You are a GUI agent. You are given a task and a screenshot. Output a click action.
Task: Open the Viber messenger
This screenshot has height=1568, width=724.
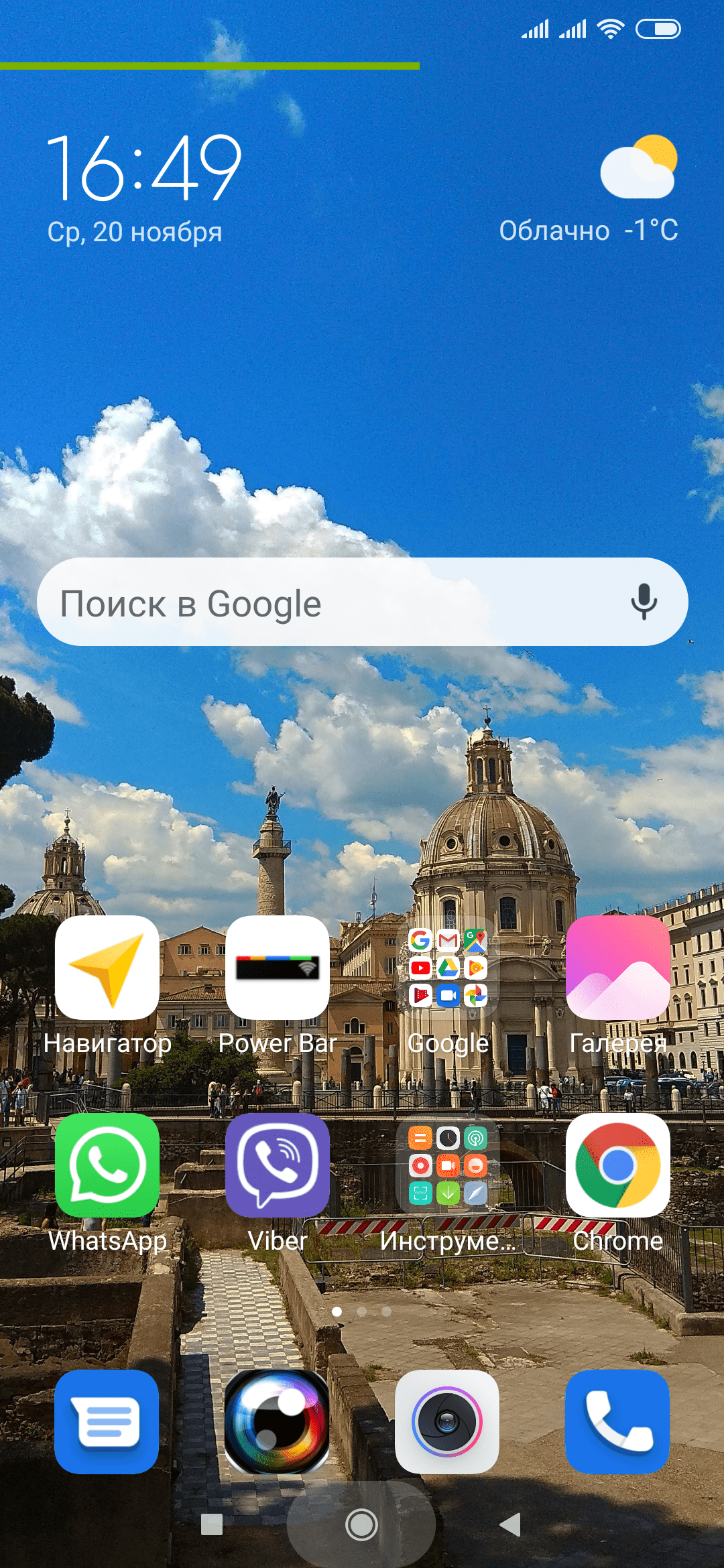(x=278, y=1165)
